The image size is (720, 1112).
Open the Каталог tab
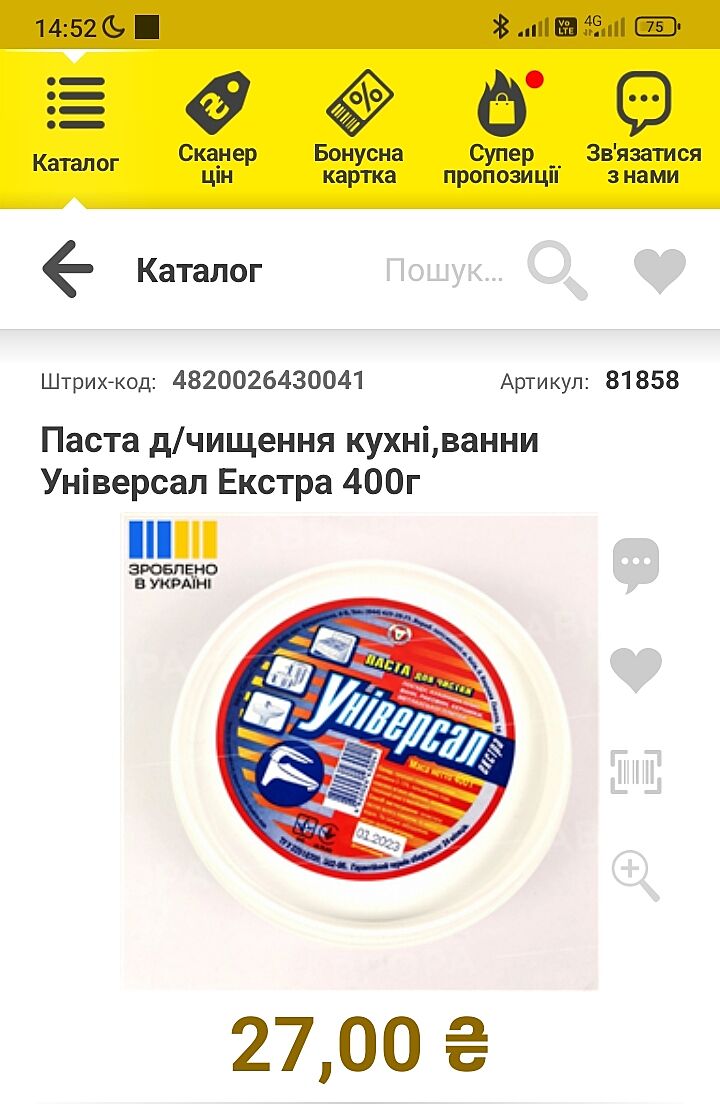[x=75, y=125]
